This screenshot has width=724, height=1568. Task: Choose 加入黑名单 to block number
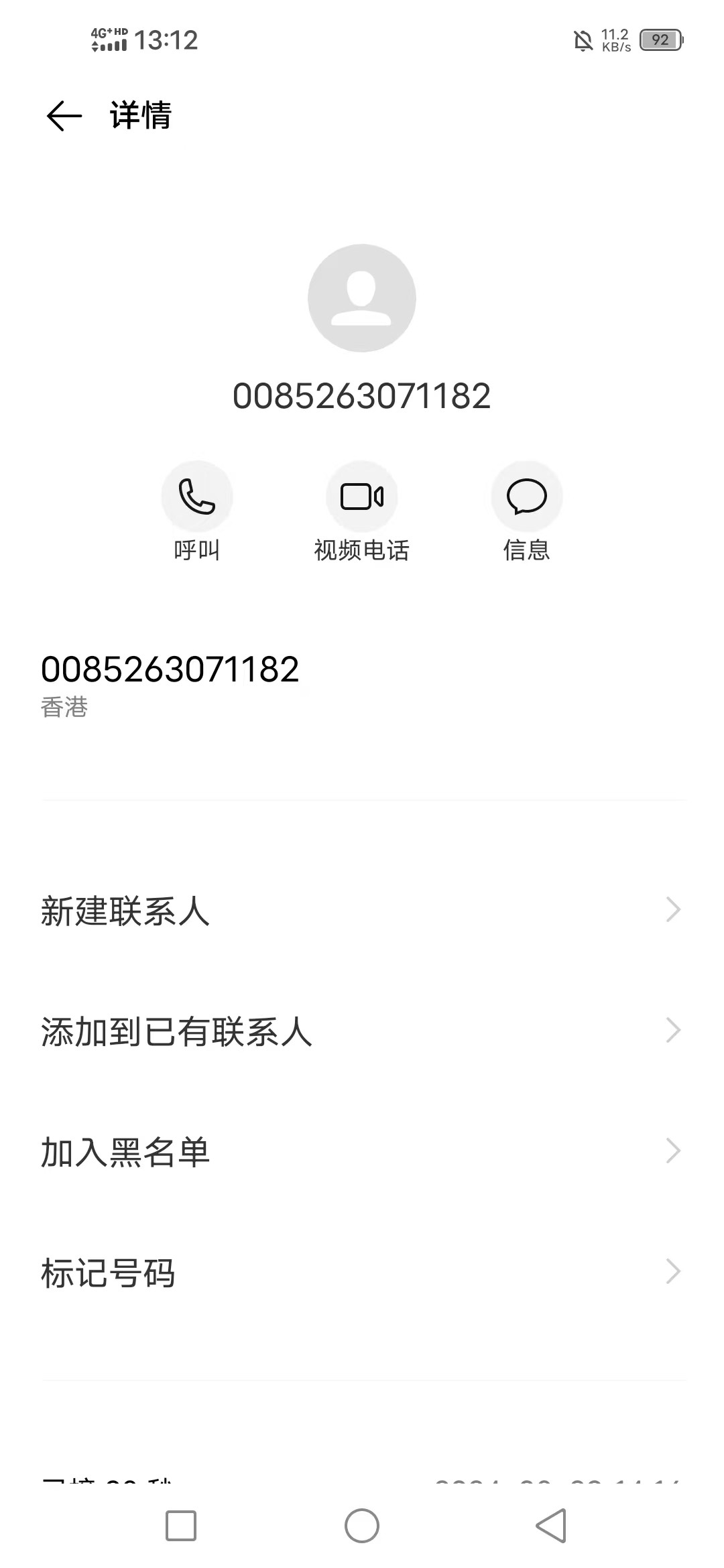[x=362, y=1152]
